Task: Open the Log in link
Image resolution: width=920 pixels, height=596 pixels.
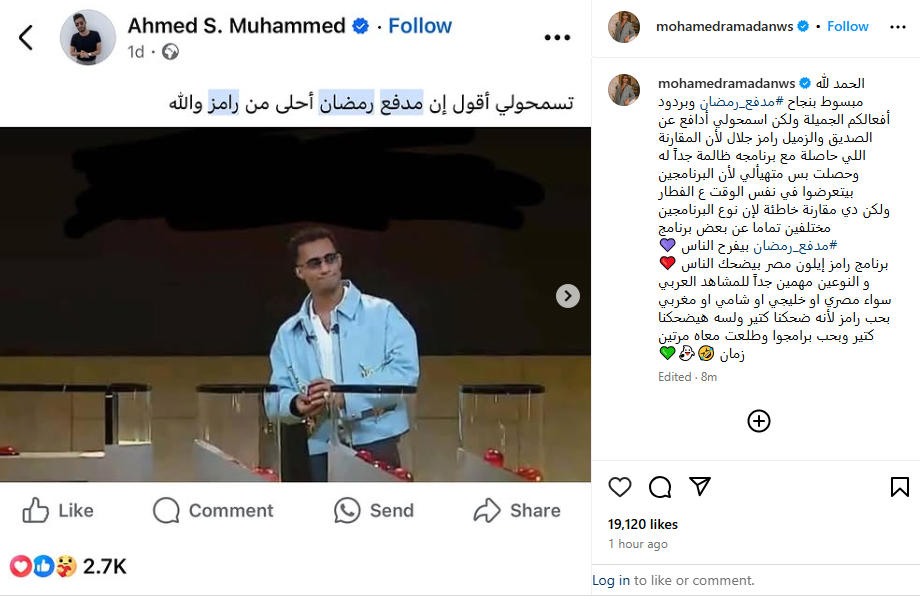Action: point(610,580)
